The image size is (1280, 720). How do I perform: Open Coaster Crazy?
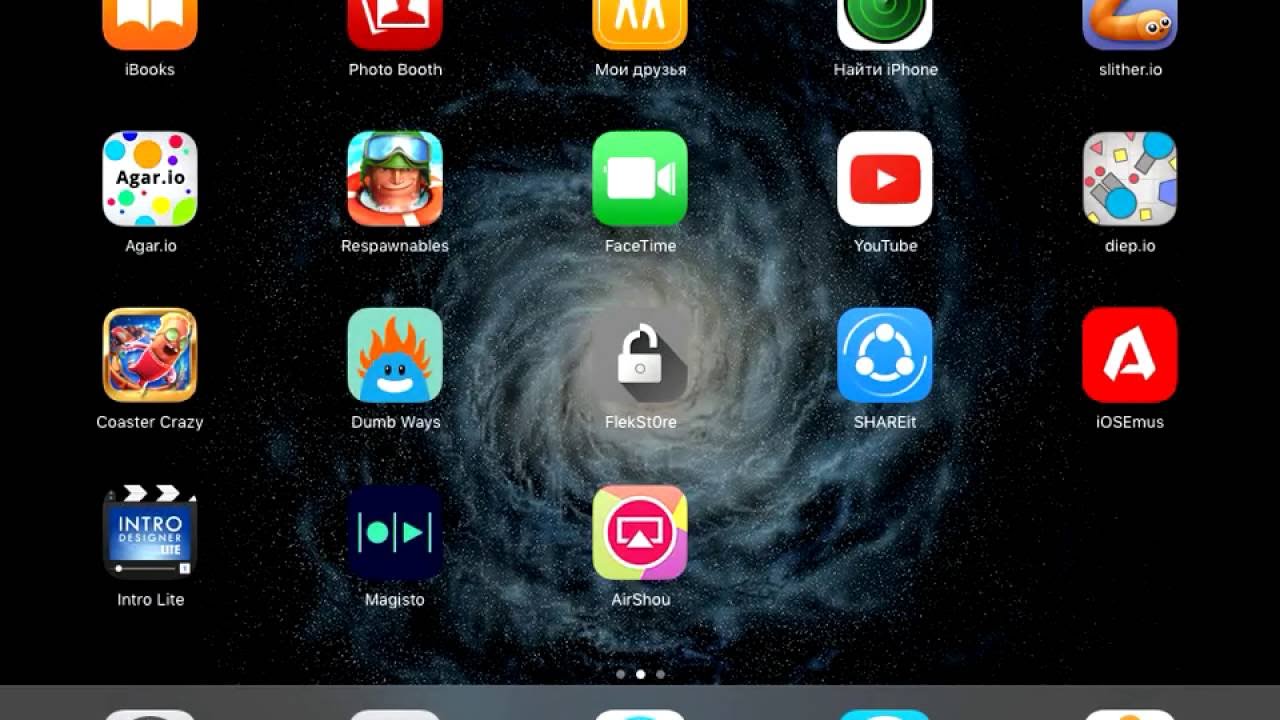point(150,355)
